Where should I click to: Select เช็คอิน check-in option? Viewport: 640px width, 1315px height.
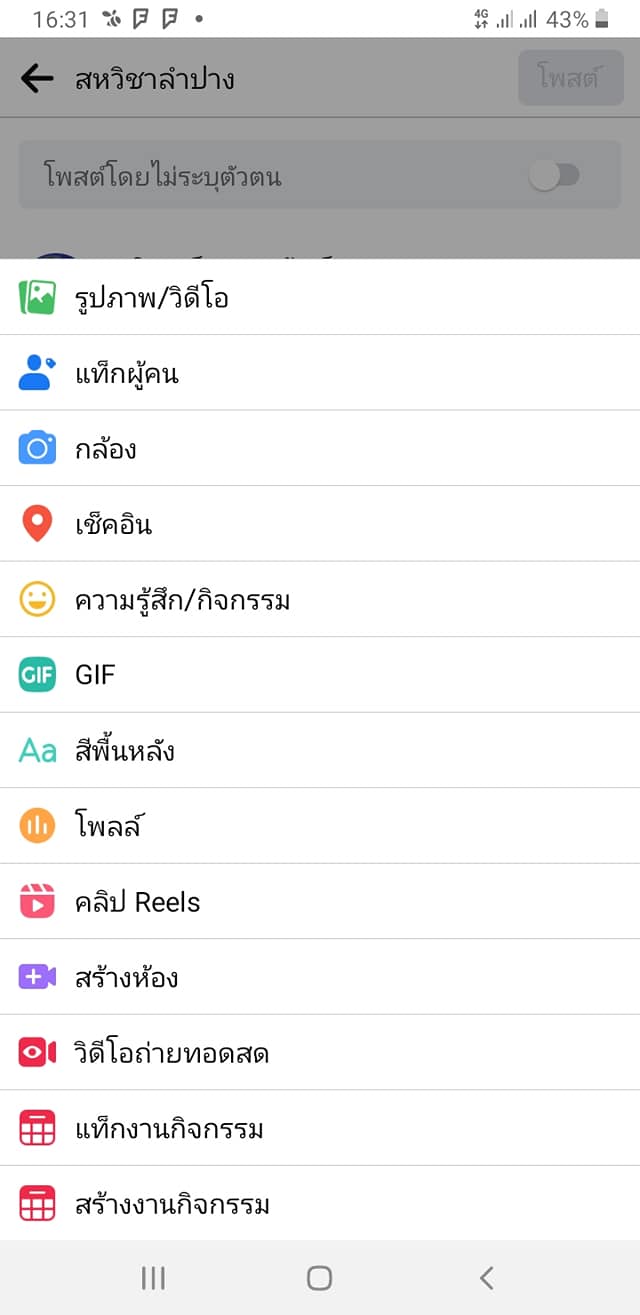pos(320,524)
